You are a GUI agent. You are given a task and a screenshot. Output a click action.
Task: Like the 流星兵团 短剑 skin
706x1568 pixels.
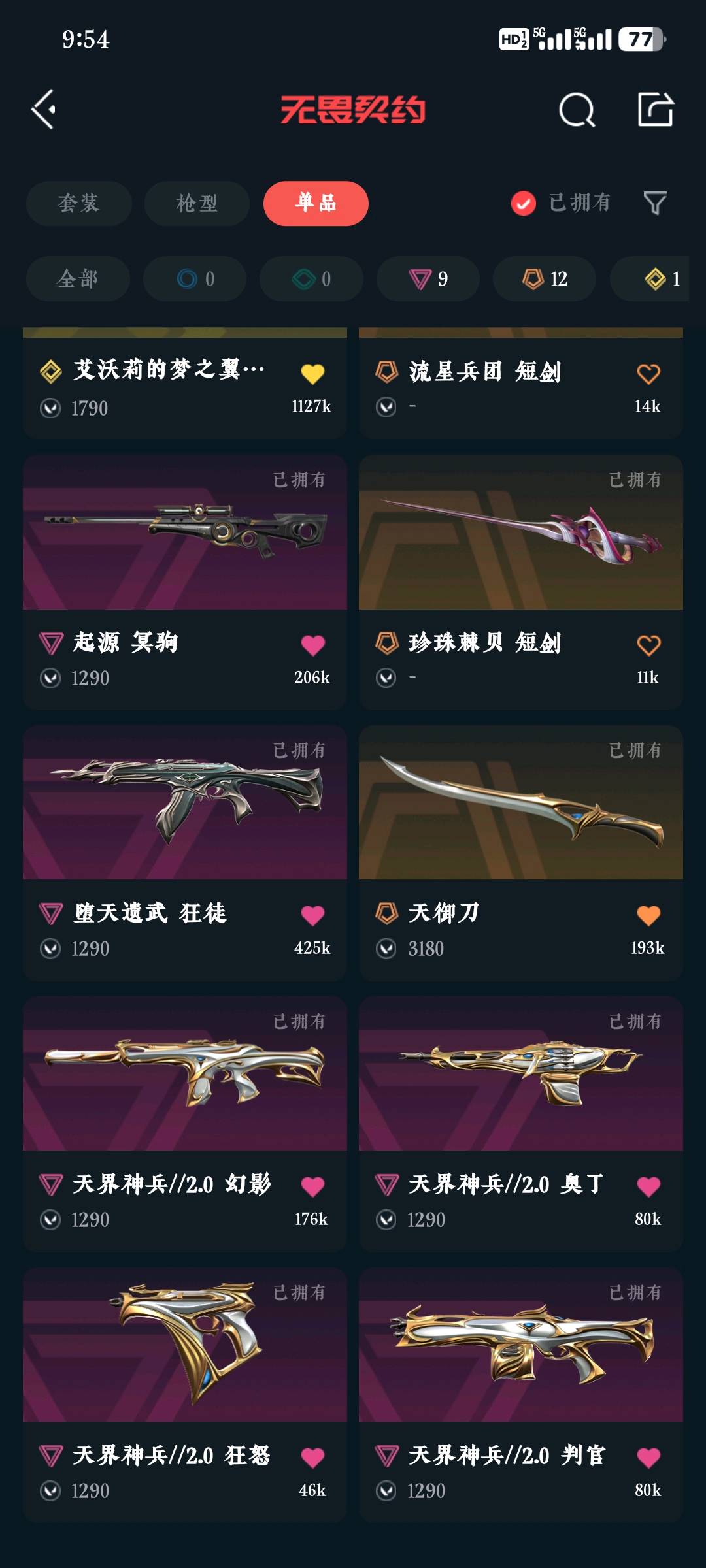point(648,374)
